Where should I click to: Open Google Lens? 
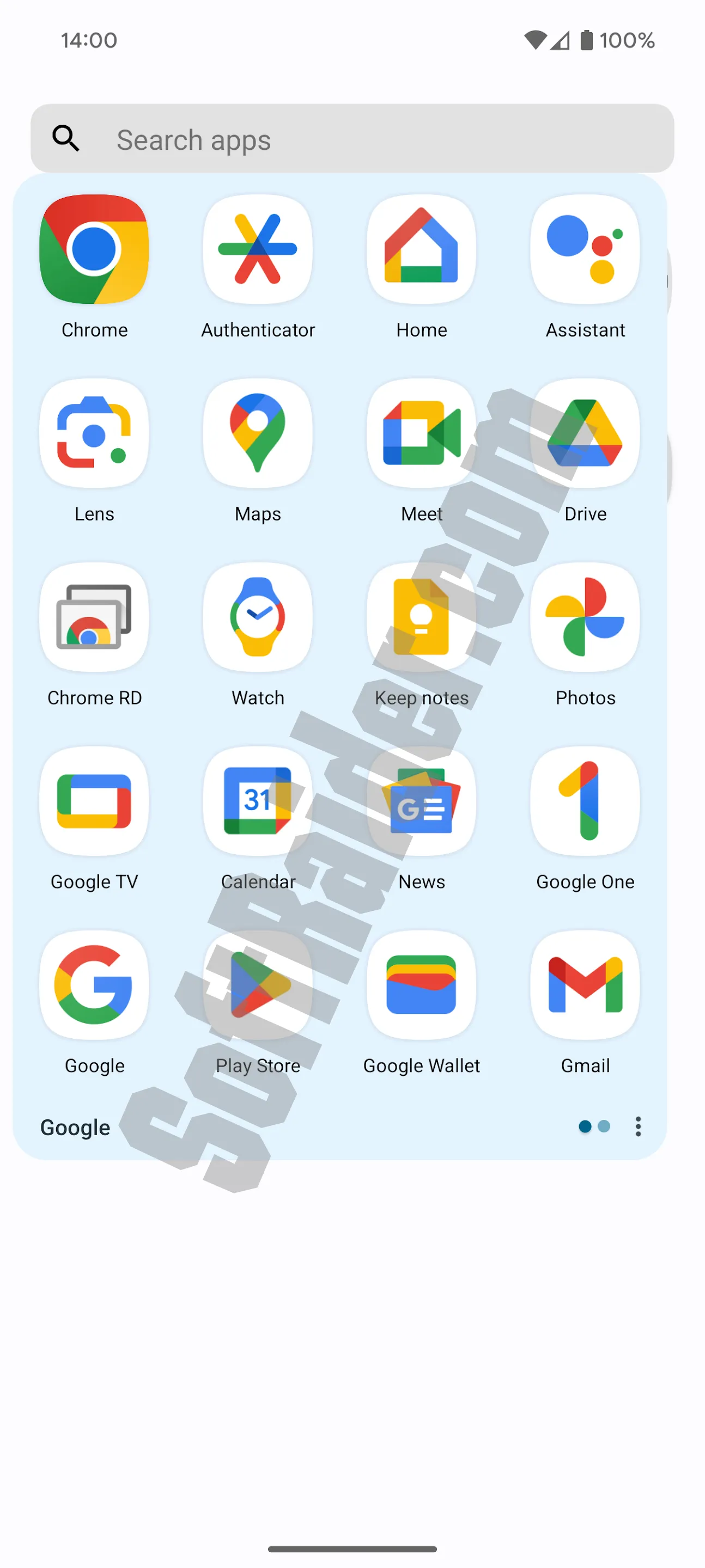[94, 433]
